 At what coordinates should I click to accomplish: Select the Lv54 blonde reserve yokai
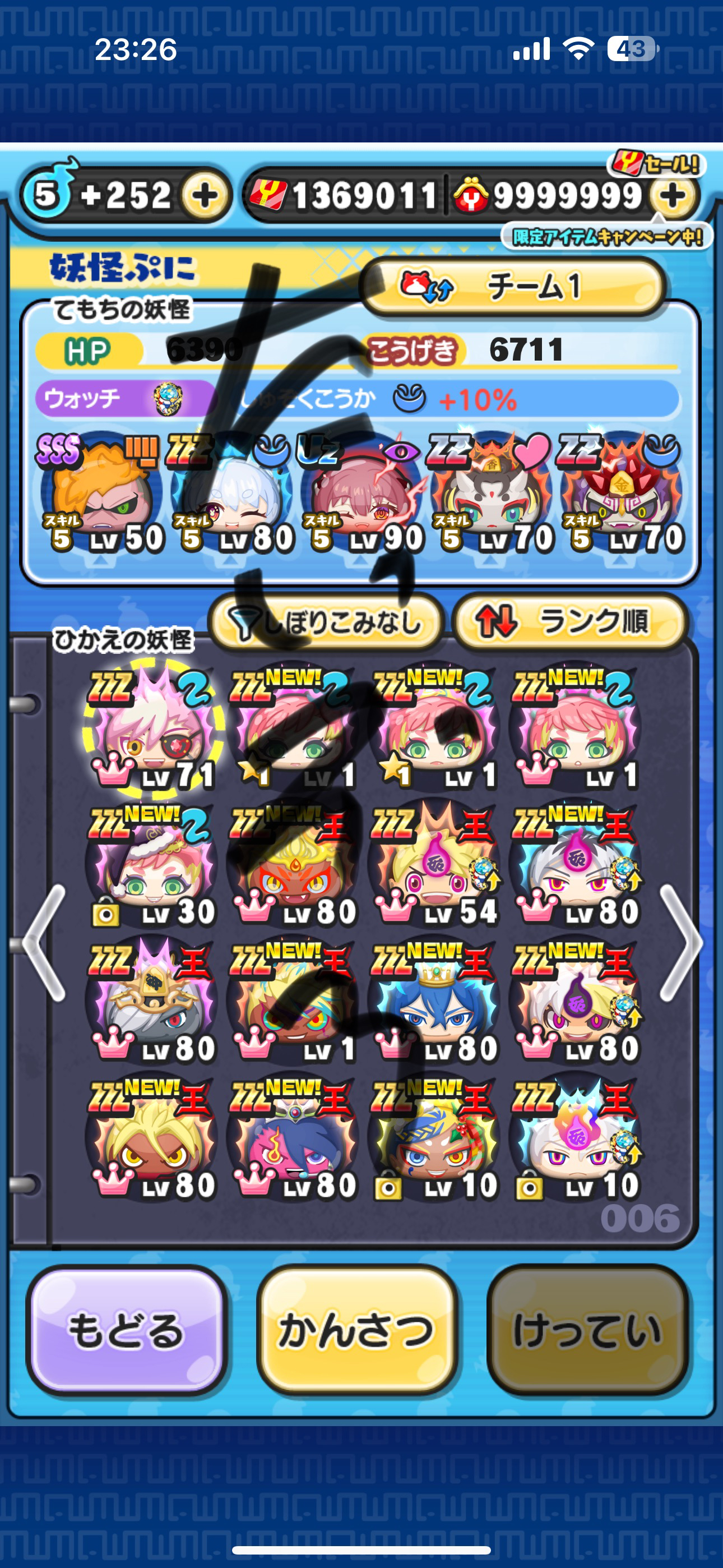pos(435,864)
